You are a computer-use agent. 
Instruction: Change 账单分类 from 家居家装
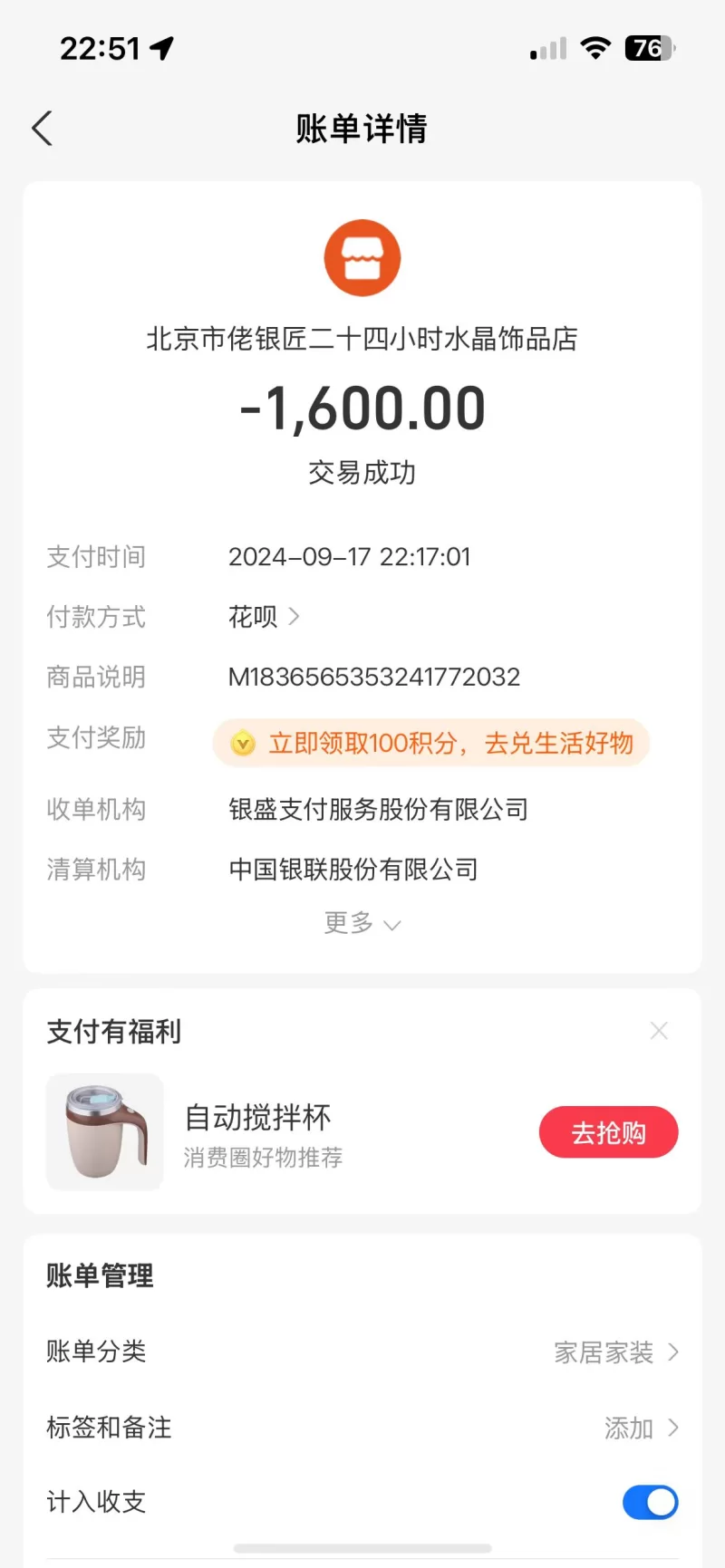tap(615, 1352)
